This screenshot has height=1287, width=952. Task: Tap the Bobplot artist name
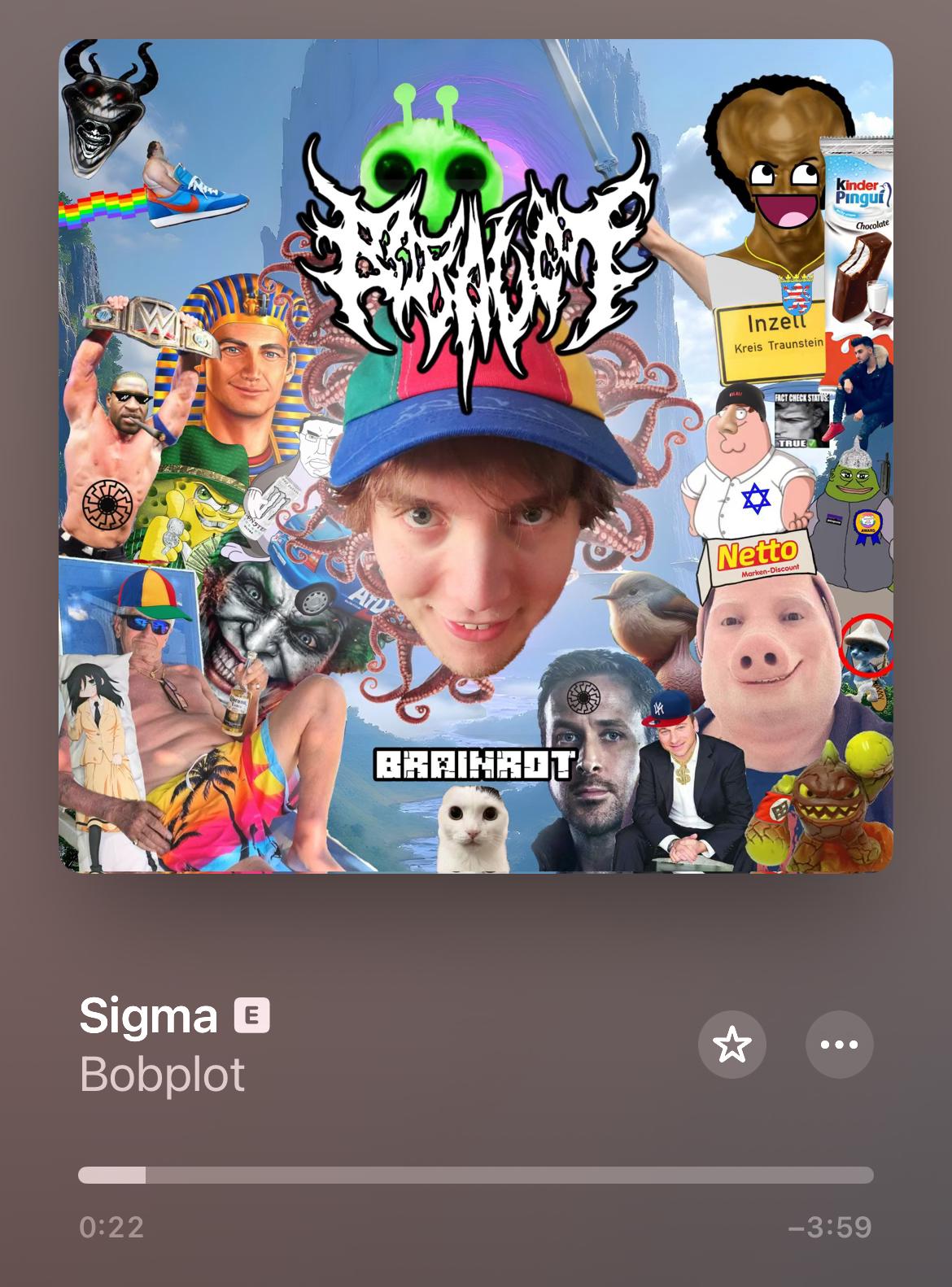click(162, 1075)
